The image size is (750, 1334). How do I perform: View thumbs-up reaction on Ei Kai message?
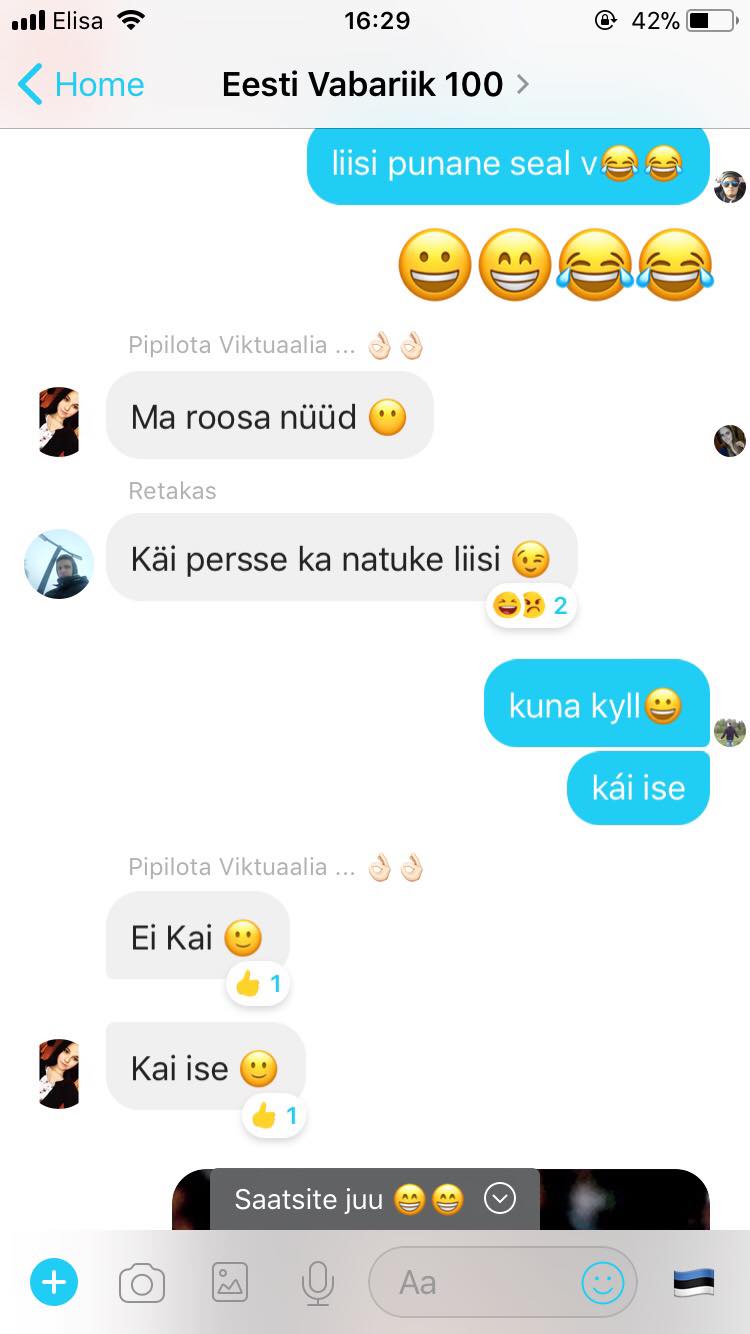point(258,984)
